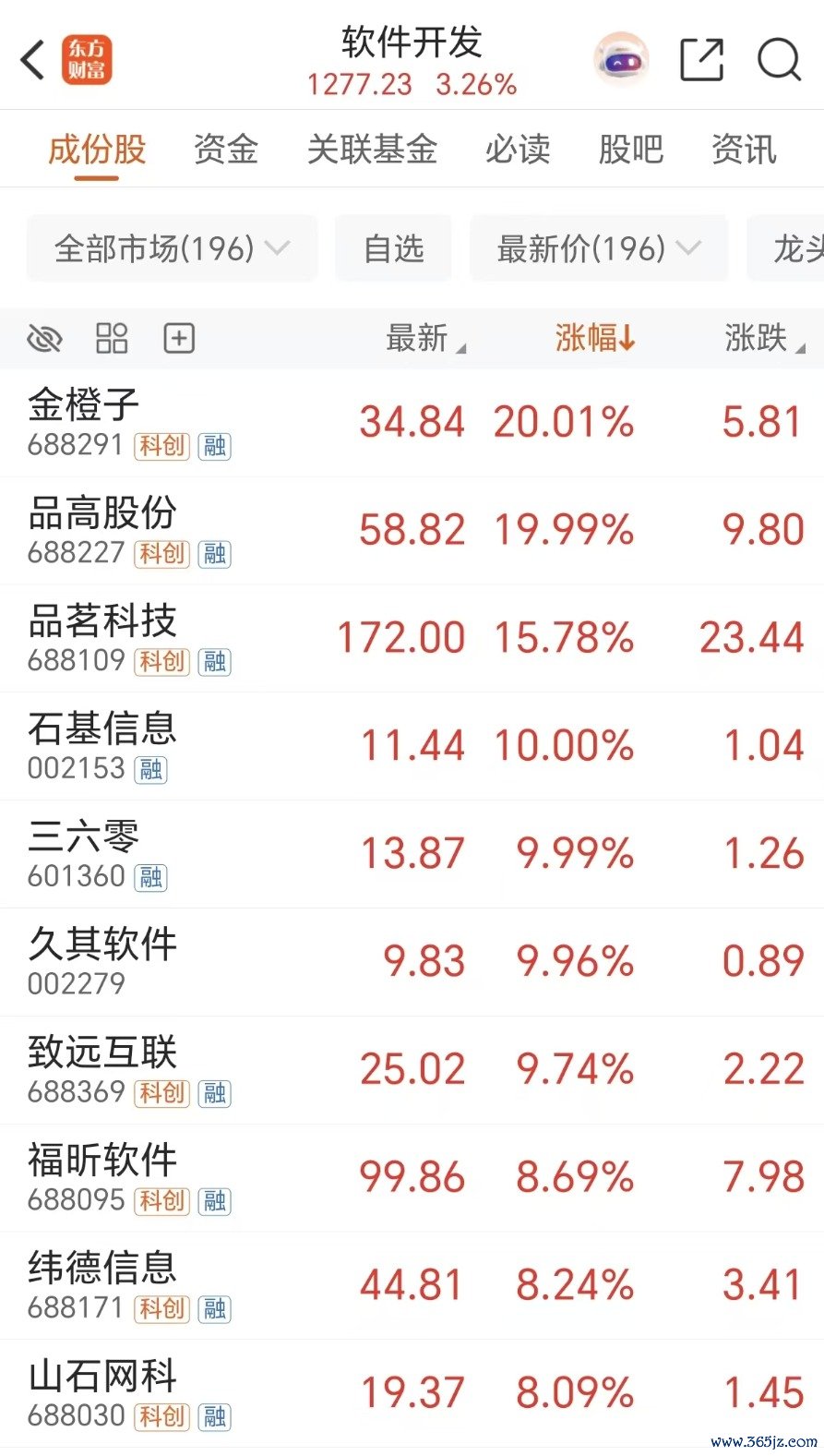The image size is (824, 1456).
Task: Open the 必读 tab
Action: point(518,150)
